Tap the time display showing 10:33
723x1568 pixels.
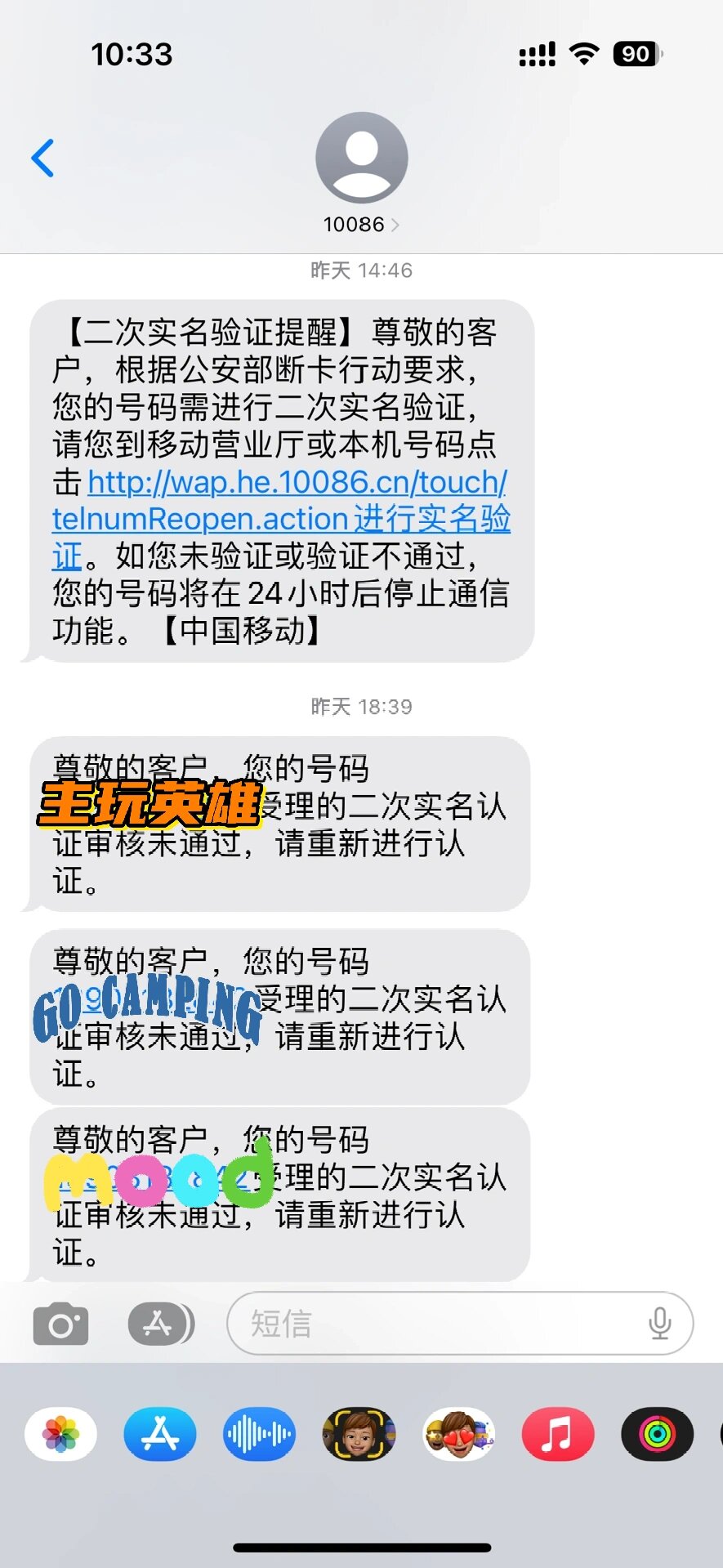coord(132,54)
